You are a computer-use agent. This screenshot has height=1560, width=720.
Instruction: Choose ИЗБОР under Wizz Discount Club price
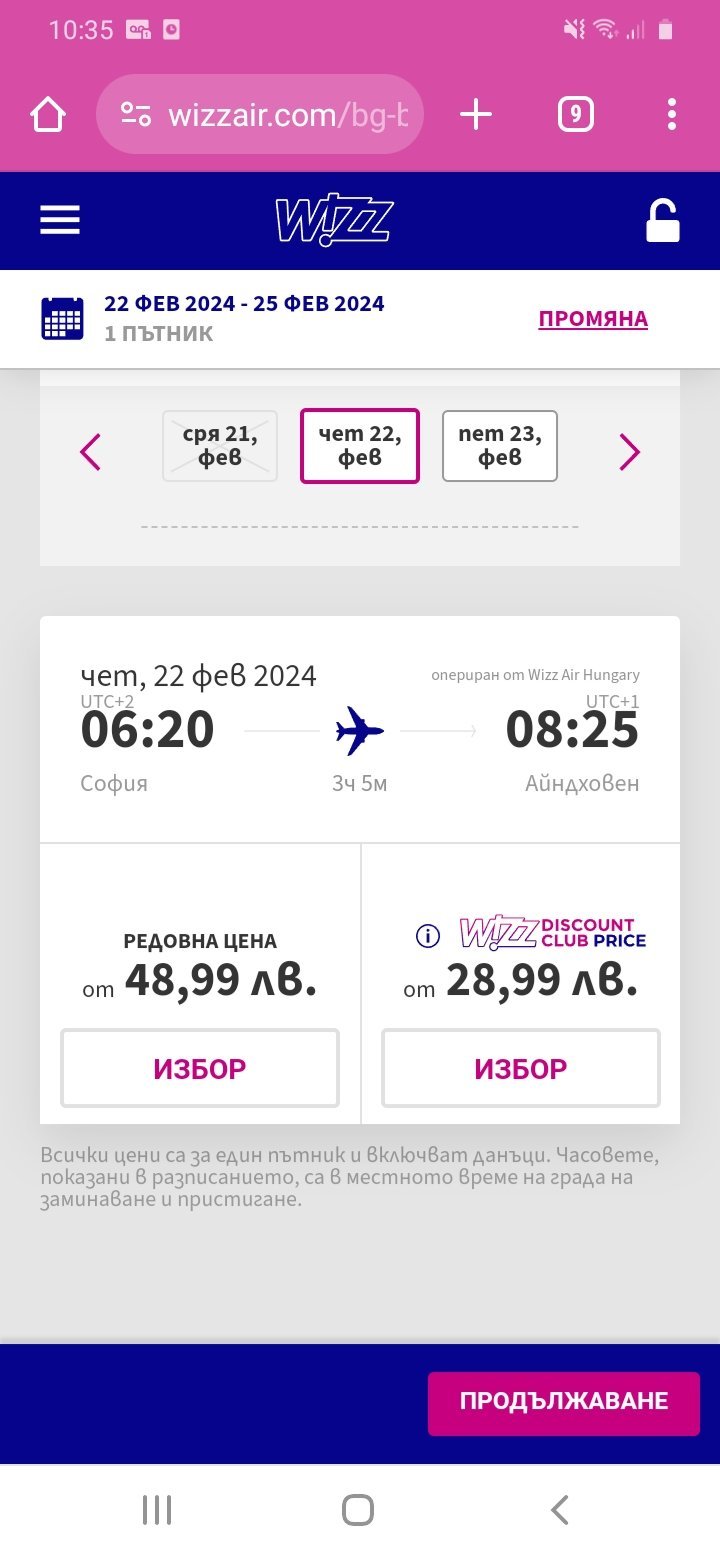point(520,1068)
